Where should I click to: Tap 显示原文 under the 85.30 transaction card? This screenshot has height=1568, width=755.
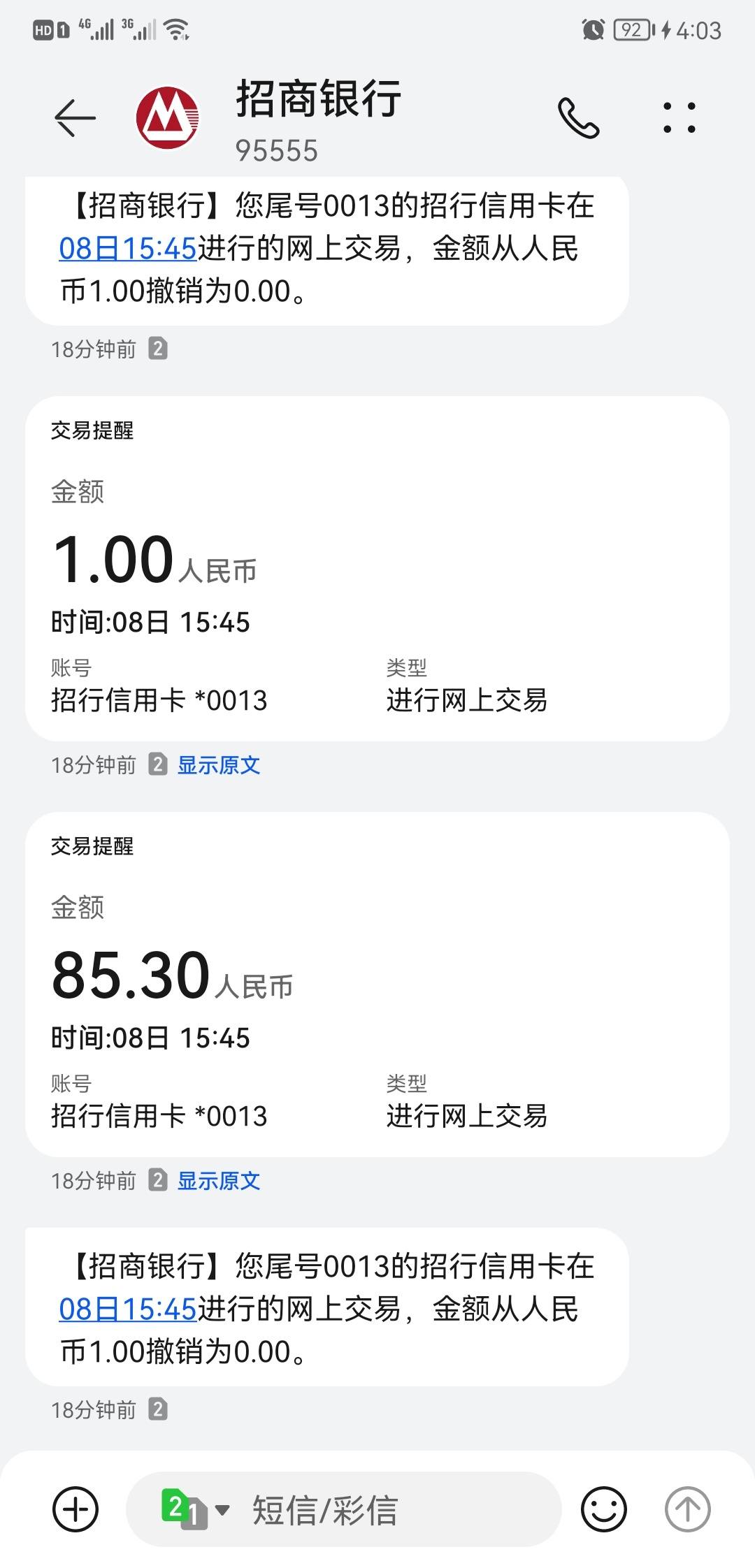219,1181
